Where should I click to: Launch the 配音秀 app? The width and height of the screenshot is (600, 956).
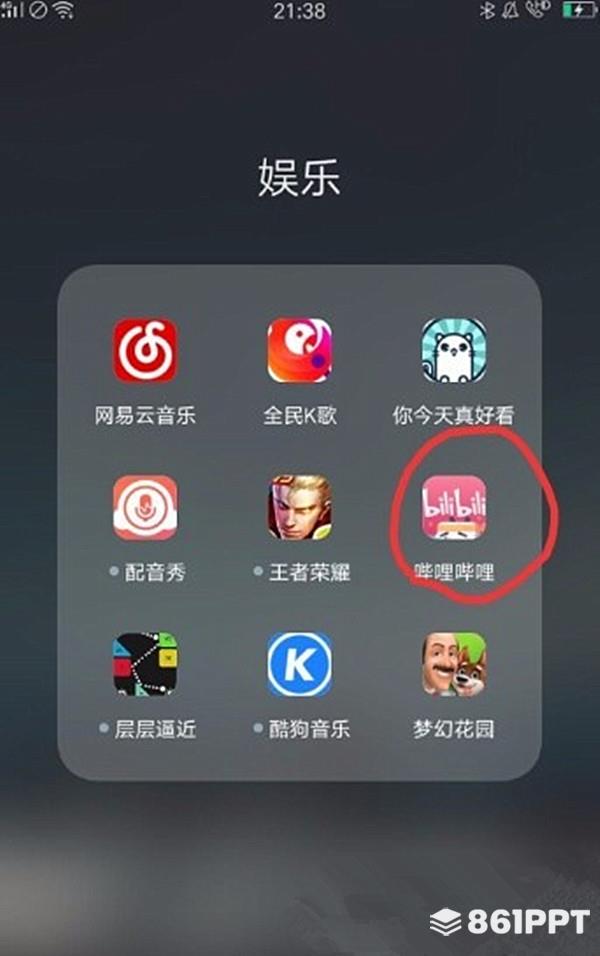(145, 508)
